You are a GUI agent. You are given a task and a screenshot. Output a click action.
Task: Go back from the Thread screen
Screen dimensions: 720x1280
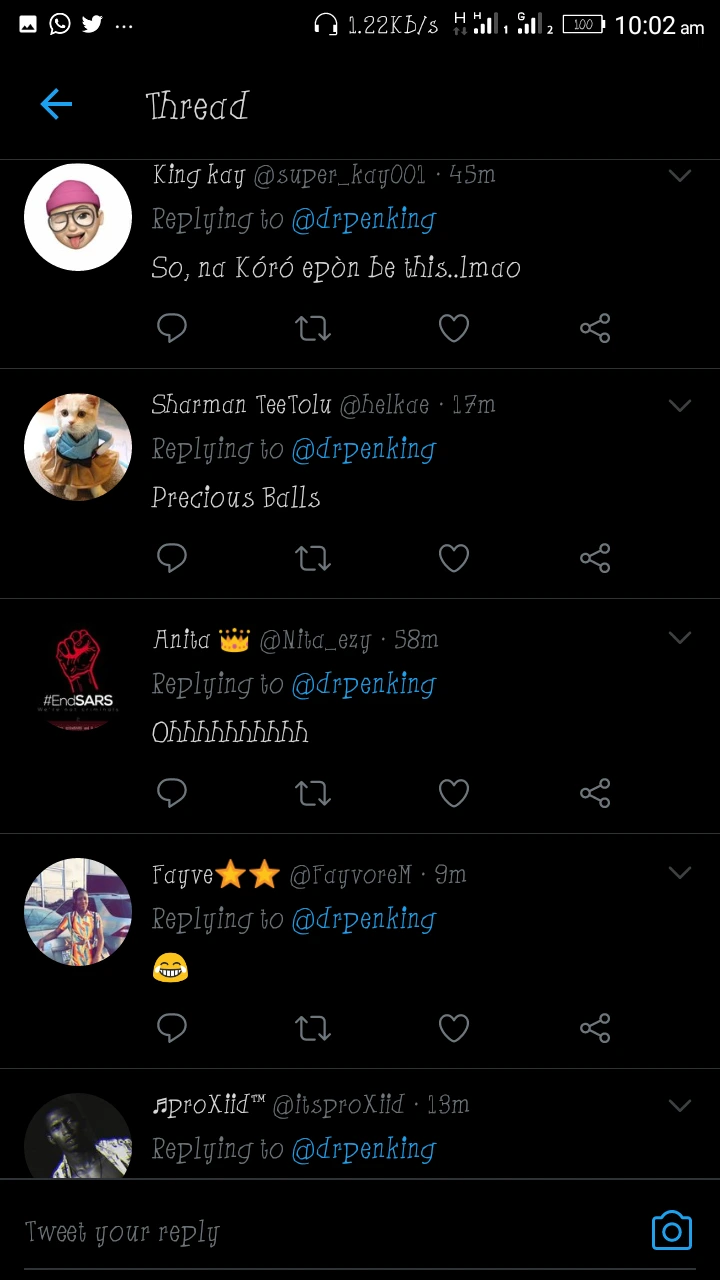click(x=56, y=104)
